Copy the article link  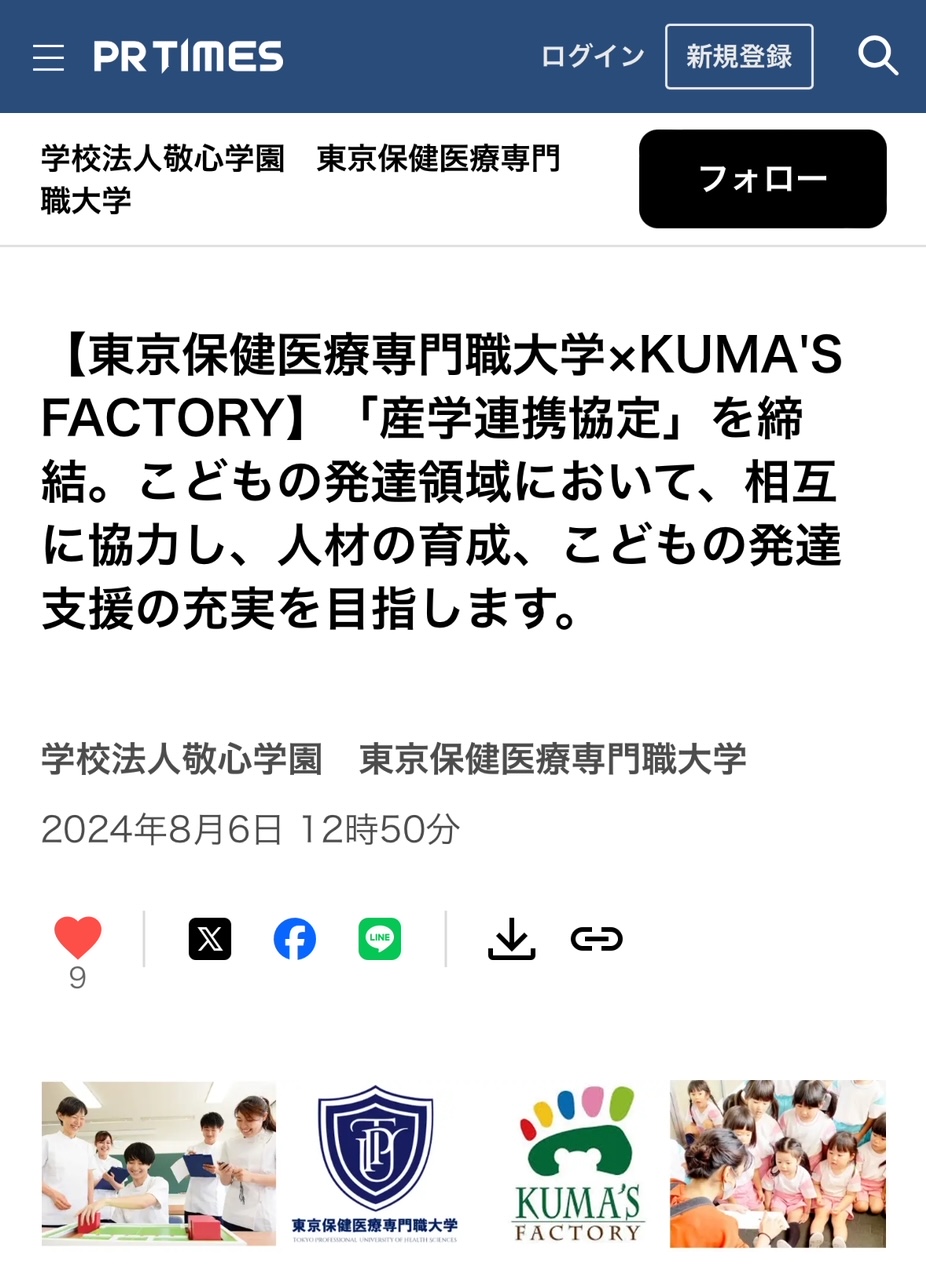point(597,939)
